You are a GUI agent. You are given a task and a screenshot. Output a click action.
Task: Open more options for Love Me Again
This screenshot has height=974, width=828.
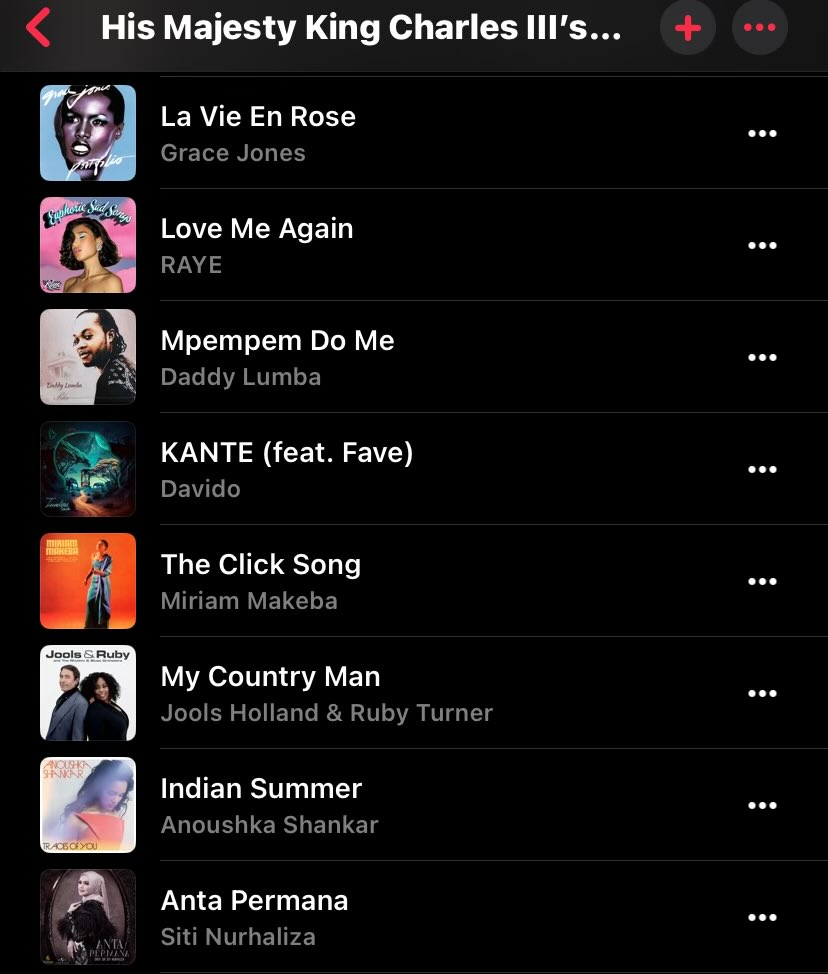click(x=762, y=246)
